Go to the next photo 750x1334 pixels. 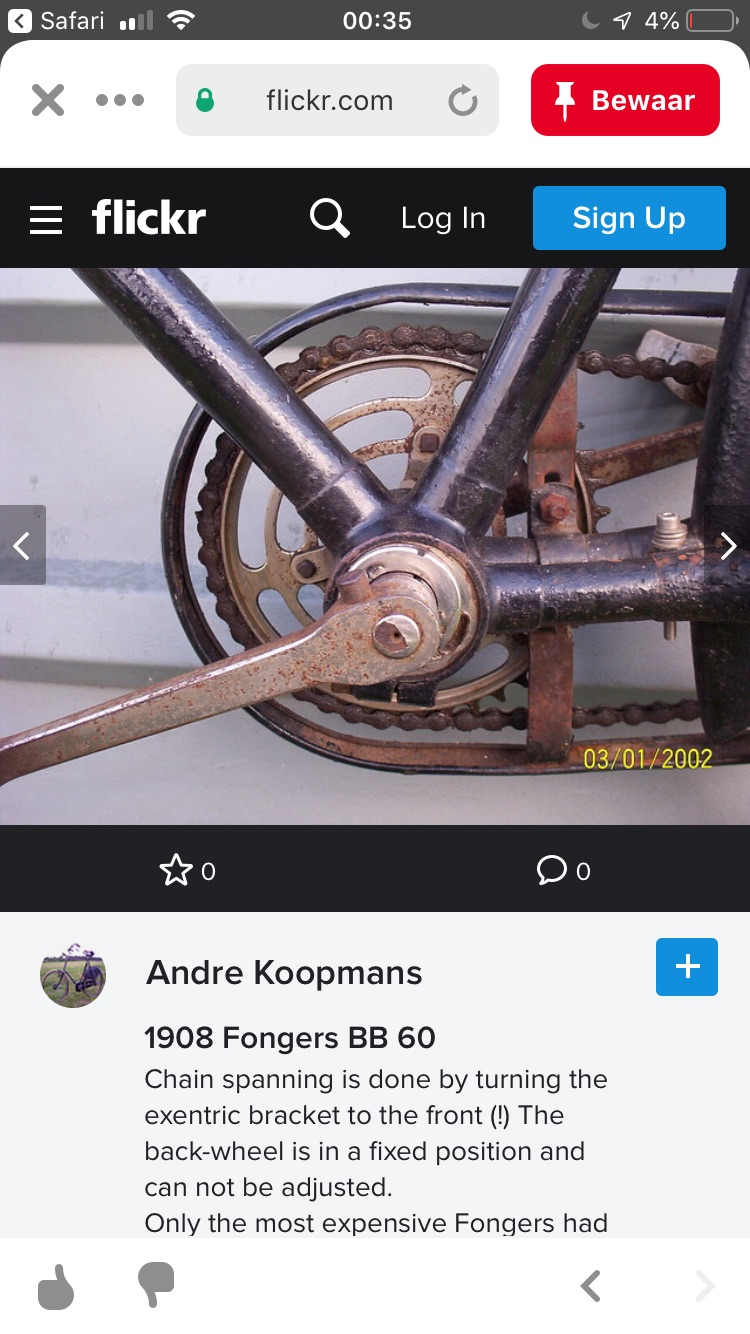coord(728,545)
